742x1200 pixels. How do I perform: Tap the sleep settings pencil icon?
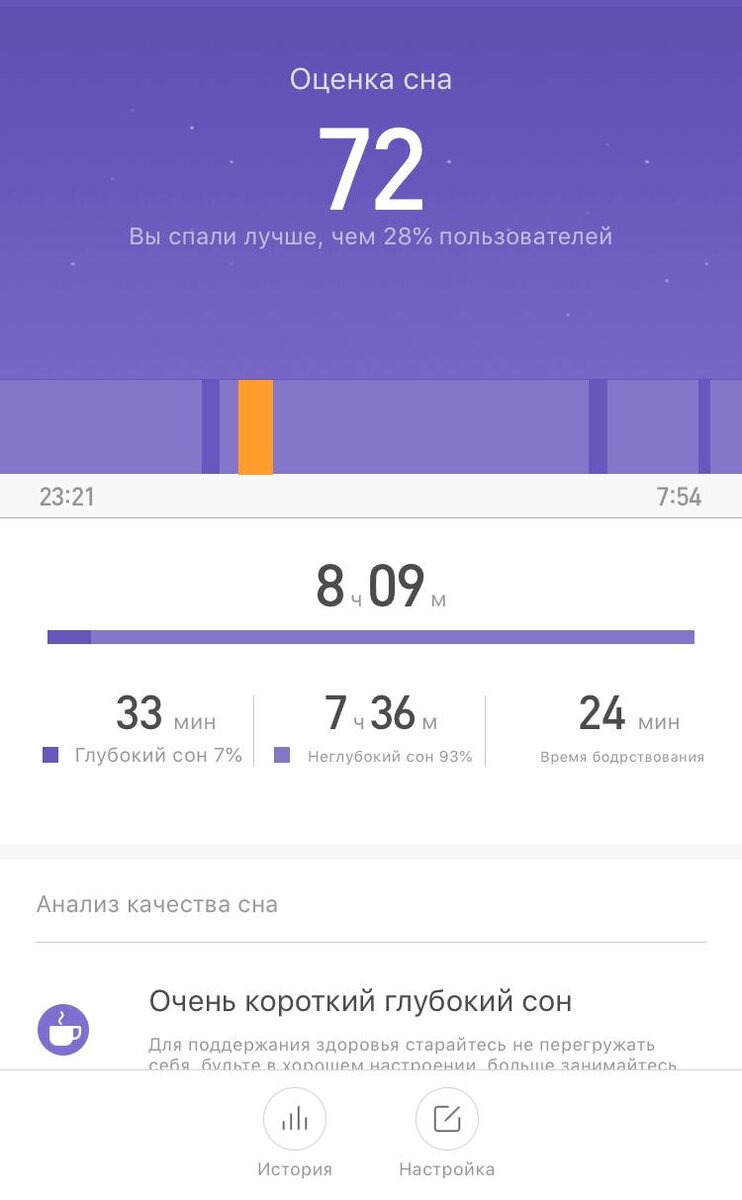[x=447, y=1118]
